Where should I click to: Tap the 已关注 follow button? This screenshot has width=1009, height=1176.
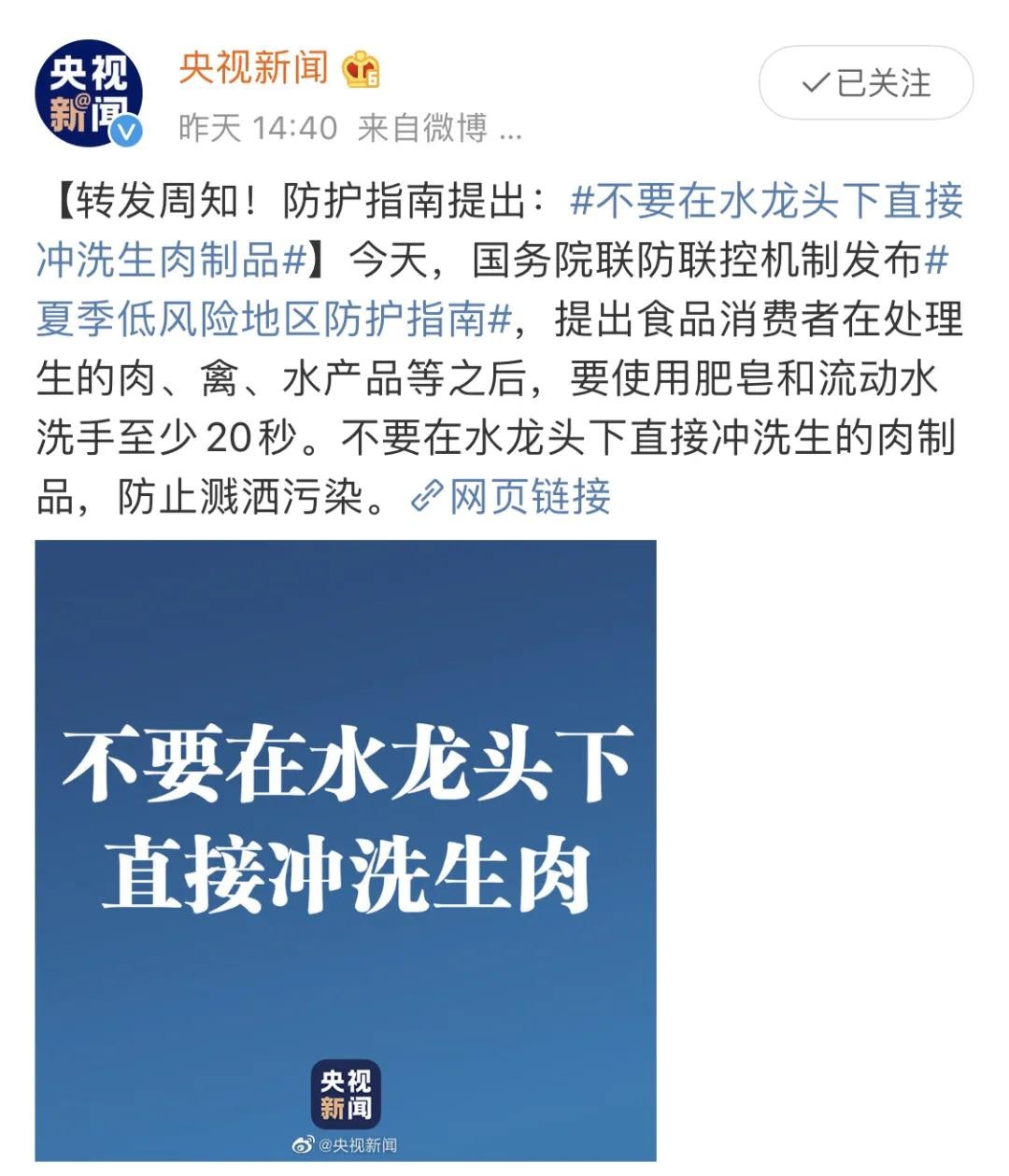click(865, 83)
